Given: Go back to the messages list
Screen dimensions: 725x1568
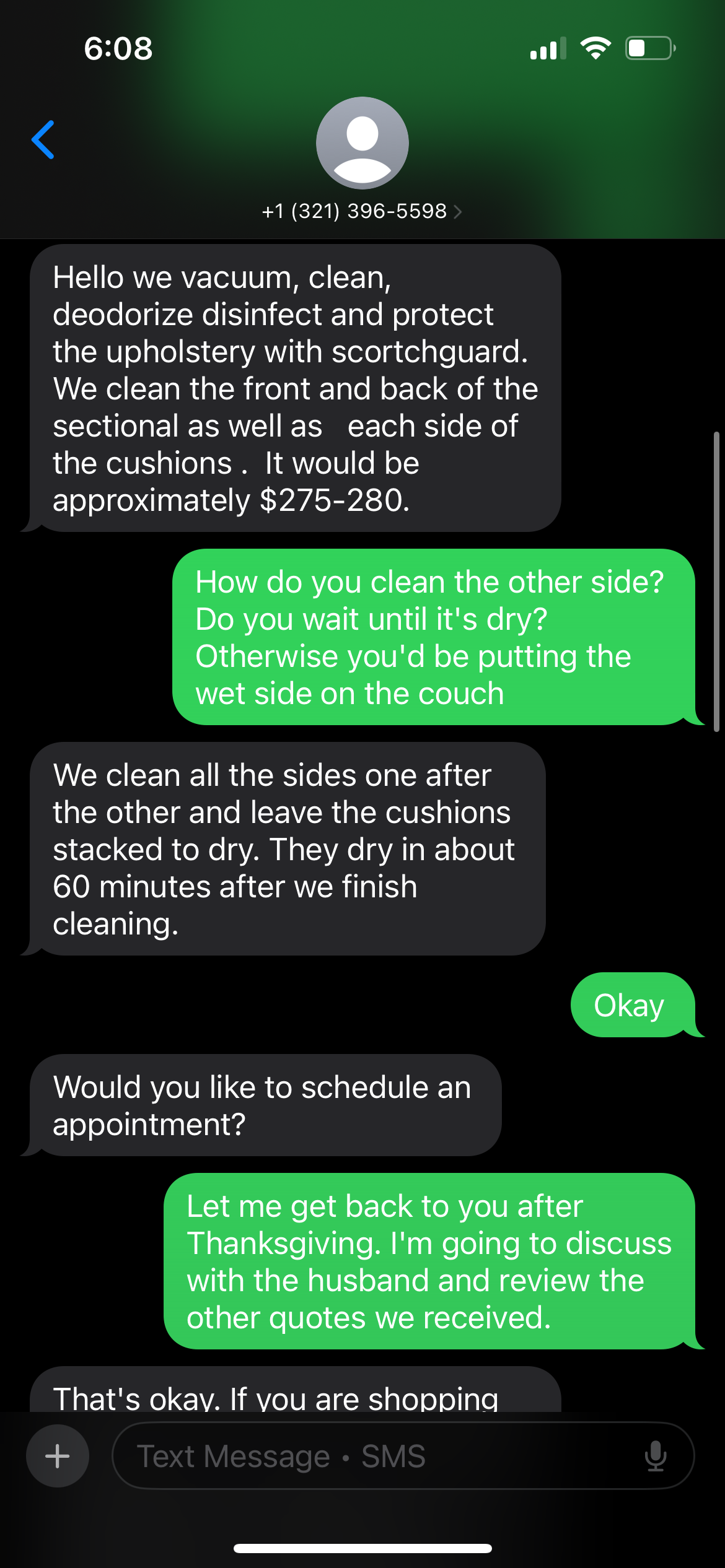Looking at the screenshot, I should point(43,140).
